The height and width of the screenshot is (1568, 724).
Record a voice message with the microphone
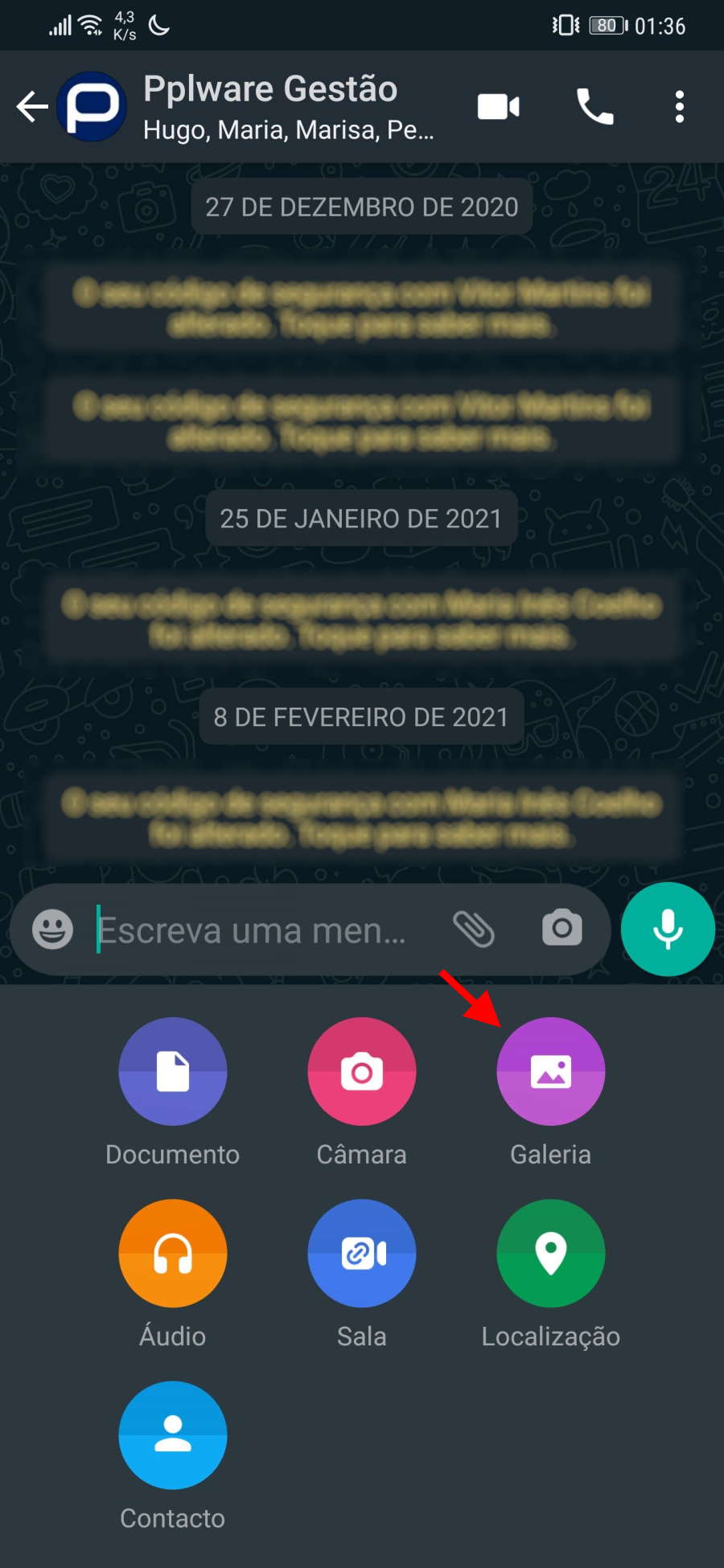(668, 930)
